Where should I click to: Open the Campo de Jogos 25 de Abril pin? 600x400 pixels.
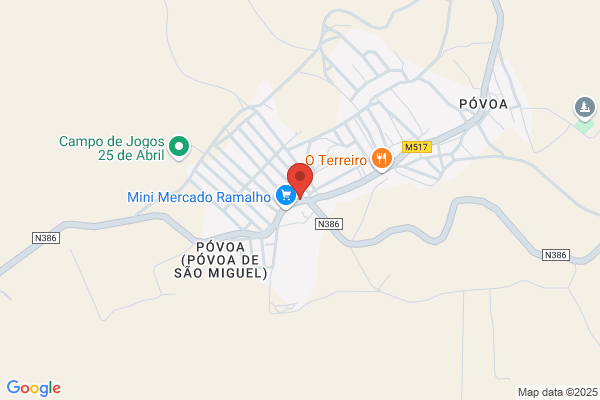[x=179, y=147]
